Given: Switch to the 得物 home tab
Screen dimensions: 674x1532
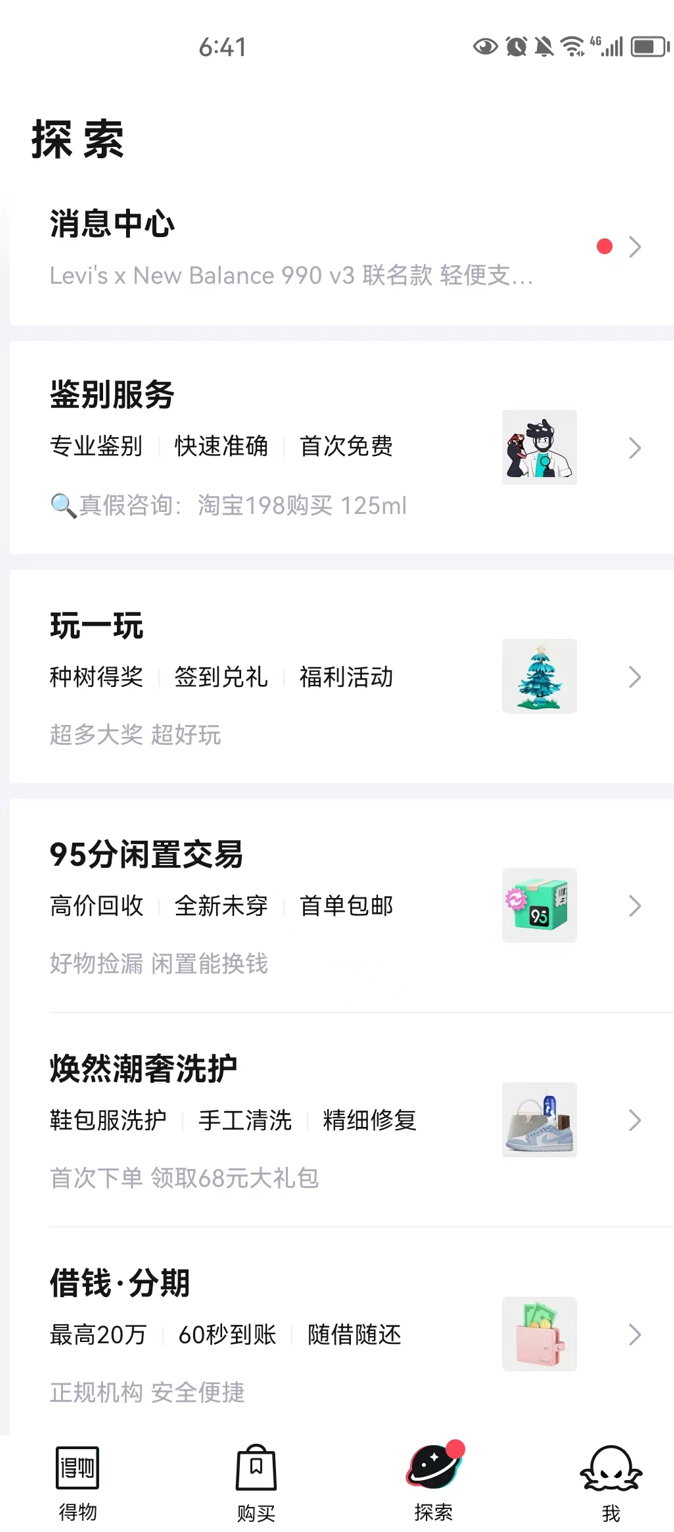Looking at the screenshot, I should click(x=78, y=1484).
